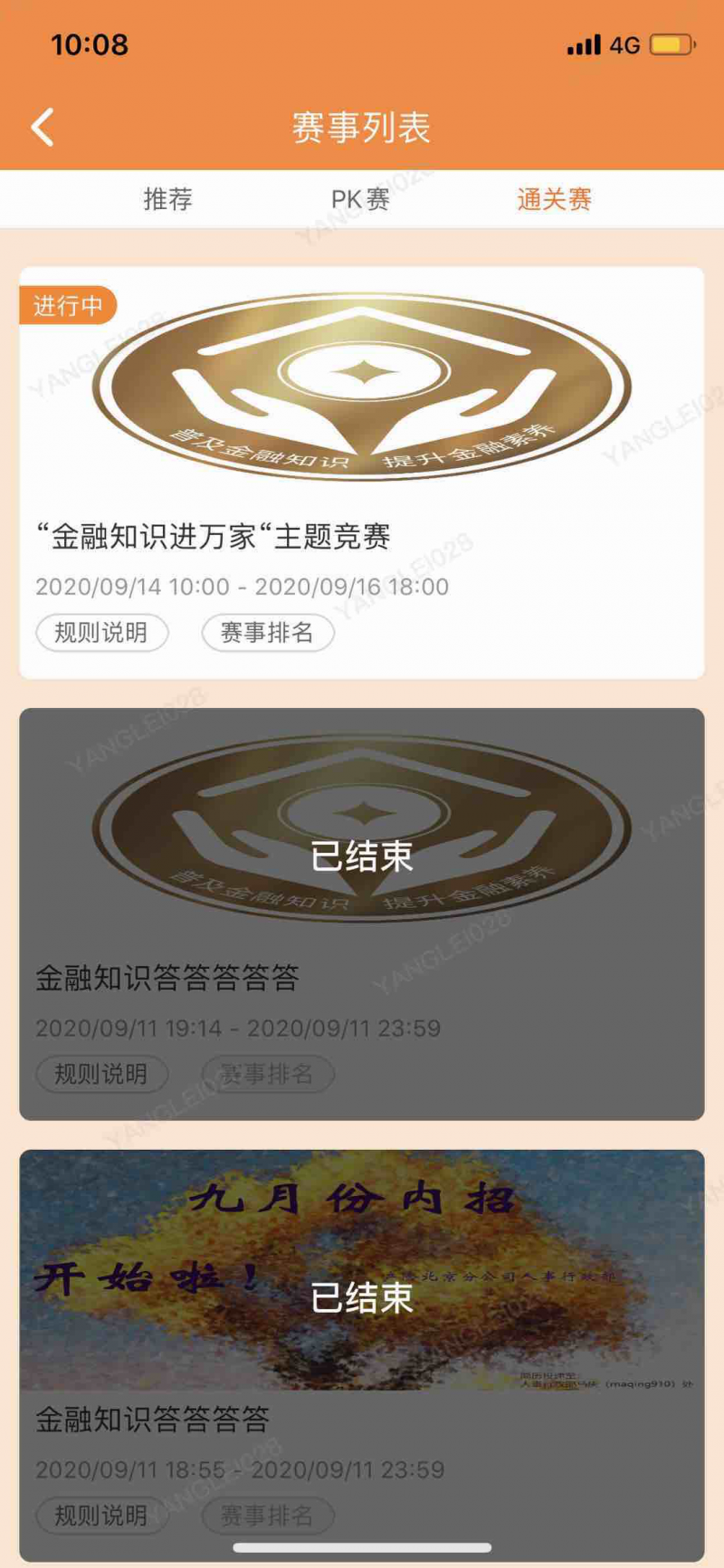724x1568 pixels.
Task: Open the ended 金融知识答答答答答 contest card
Action: (x=362, y=914)
